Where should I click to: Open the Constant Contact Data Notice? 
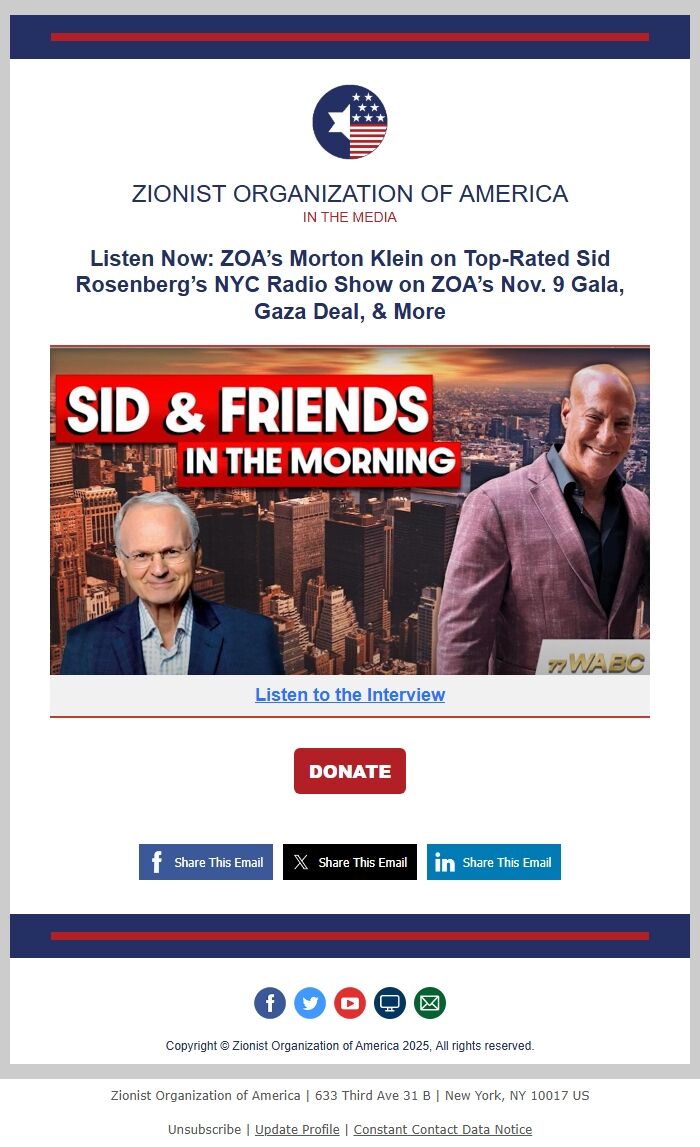[442, 1129]
